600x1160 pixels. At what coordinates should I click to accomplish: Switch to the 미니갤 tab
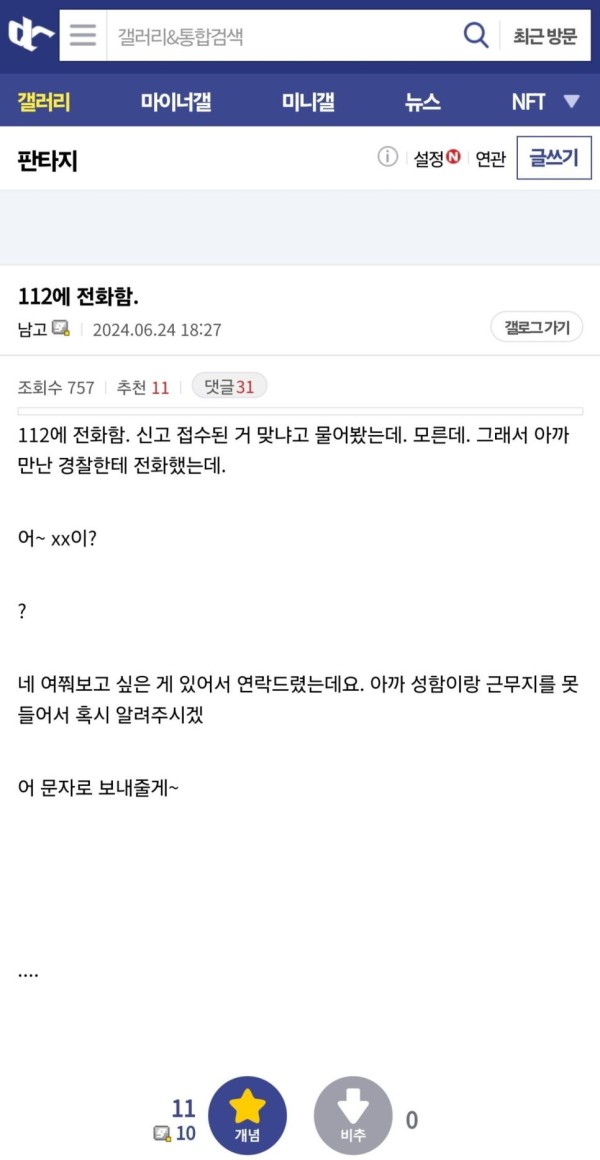308,102
